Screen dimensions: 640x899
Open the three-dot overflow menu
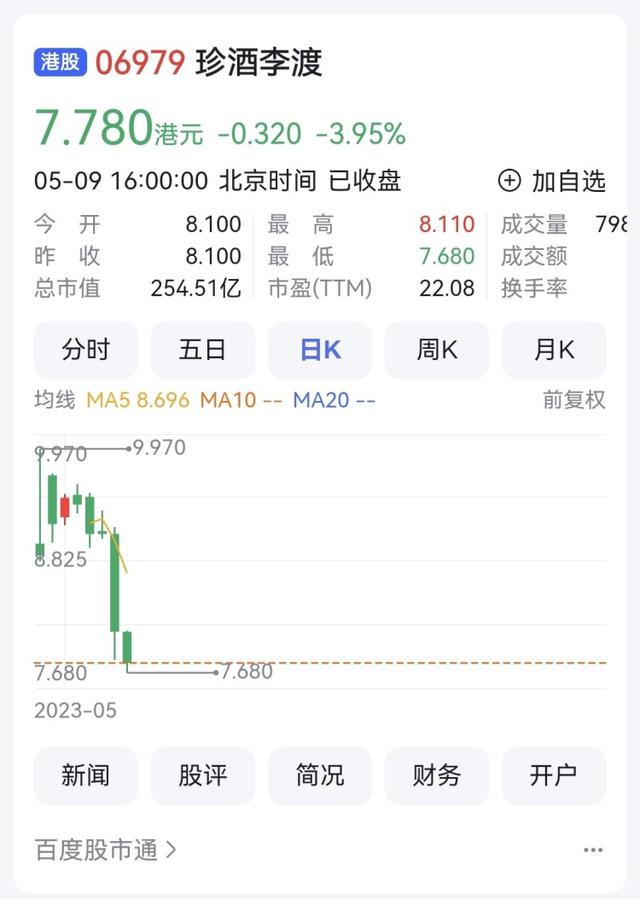(593, 850)
